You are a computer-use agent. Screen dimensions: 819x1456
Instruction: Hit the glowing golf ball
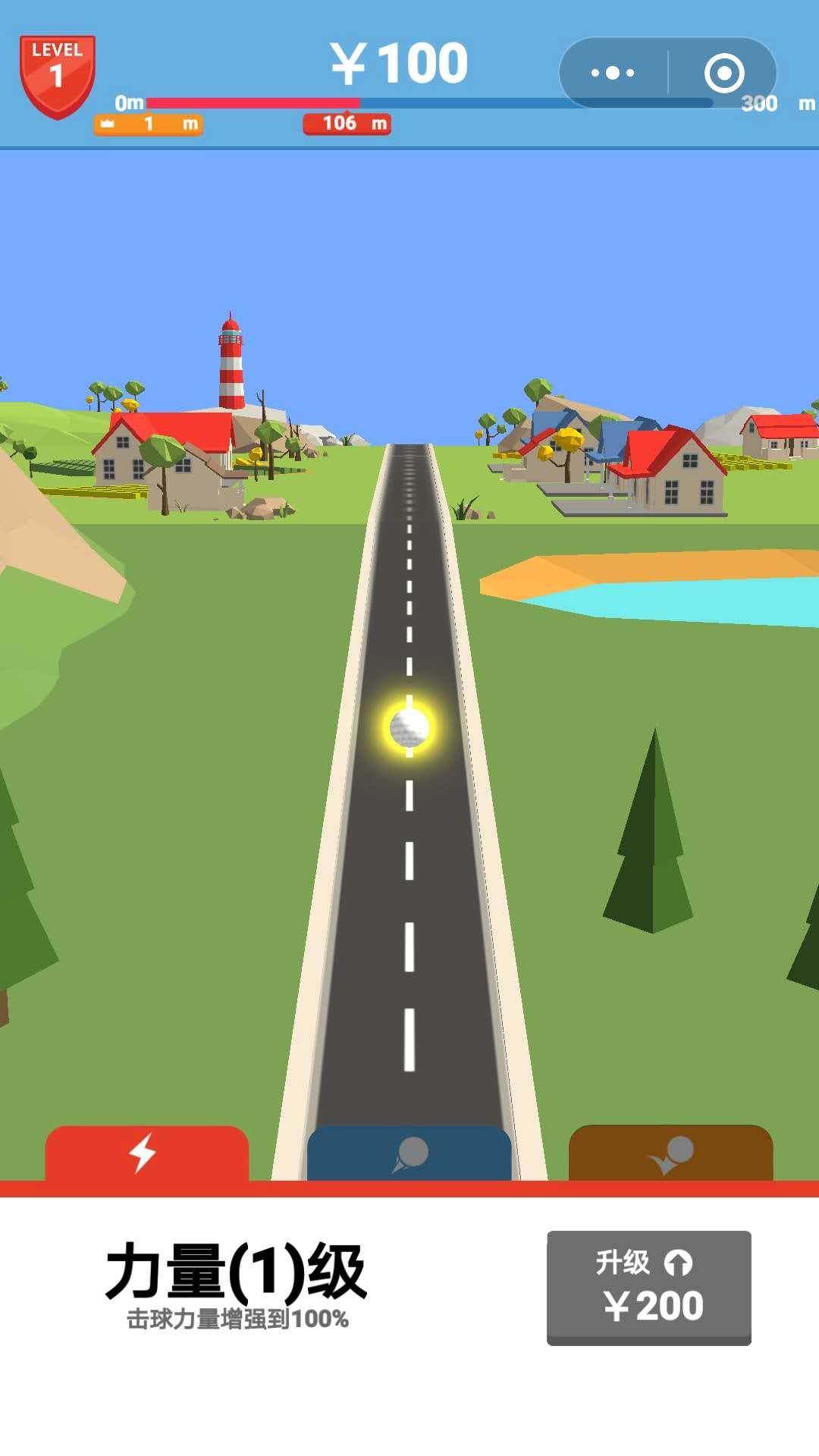click(x=409, y=728)
